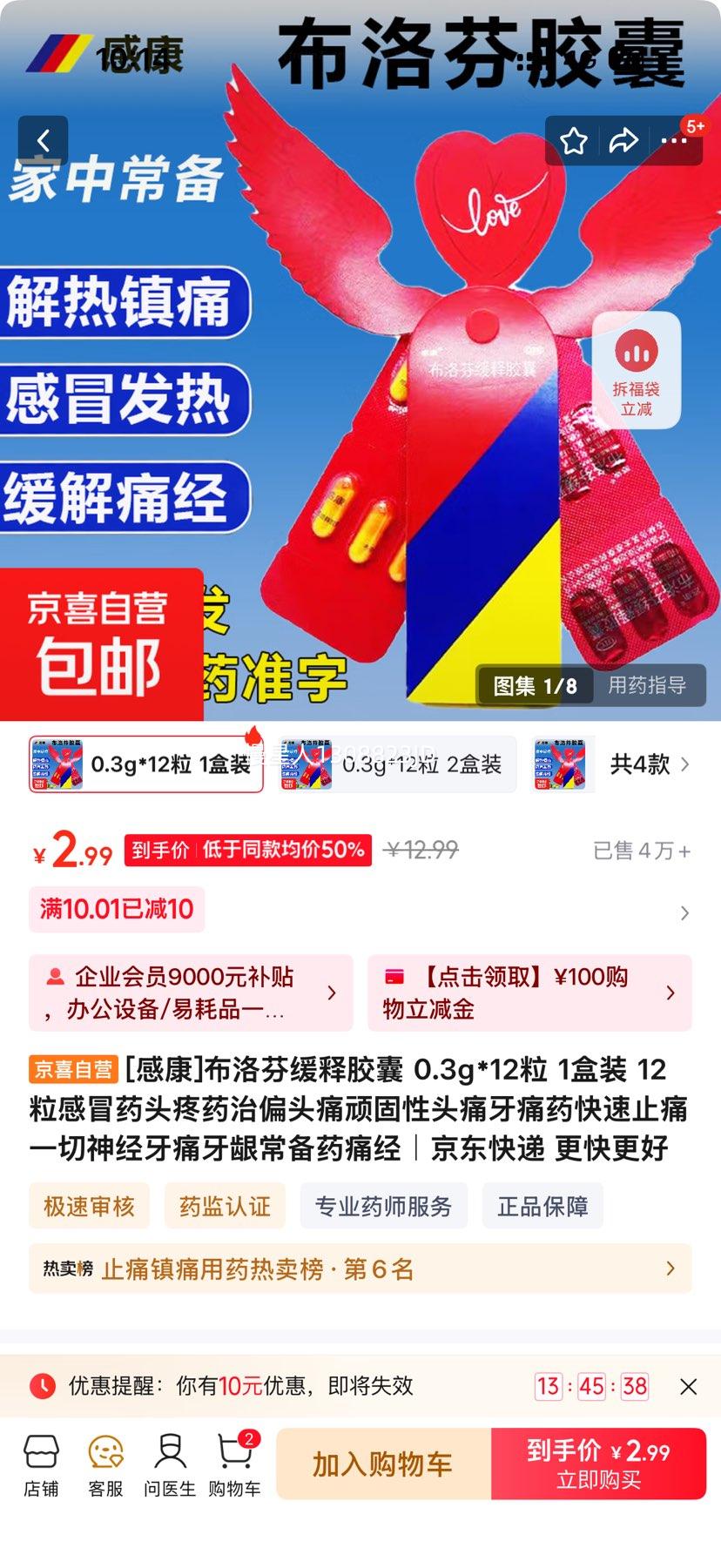Open the 用药指导 medication guide
The width and height of the screenshot is (721, 1568).
(646, 685)
